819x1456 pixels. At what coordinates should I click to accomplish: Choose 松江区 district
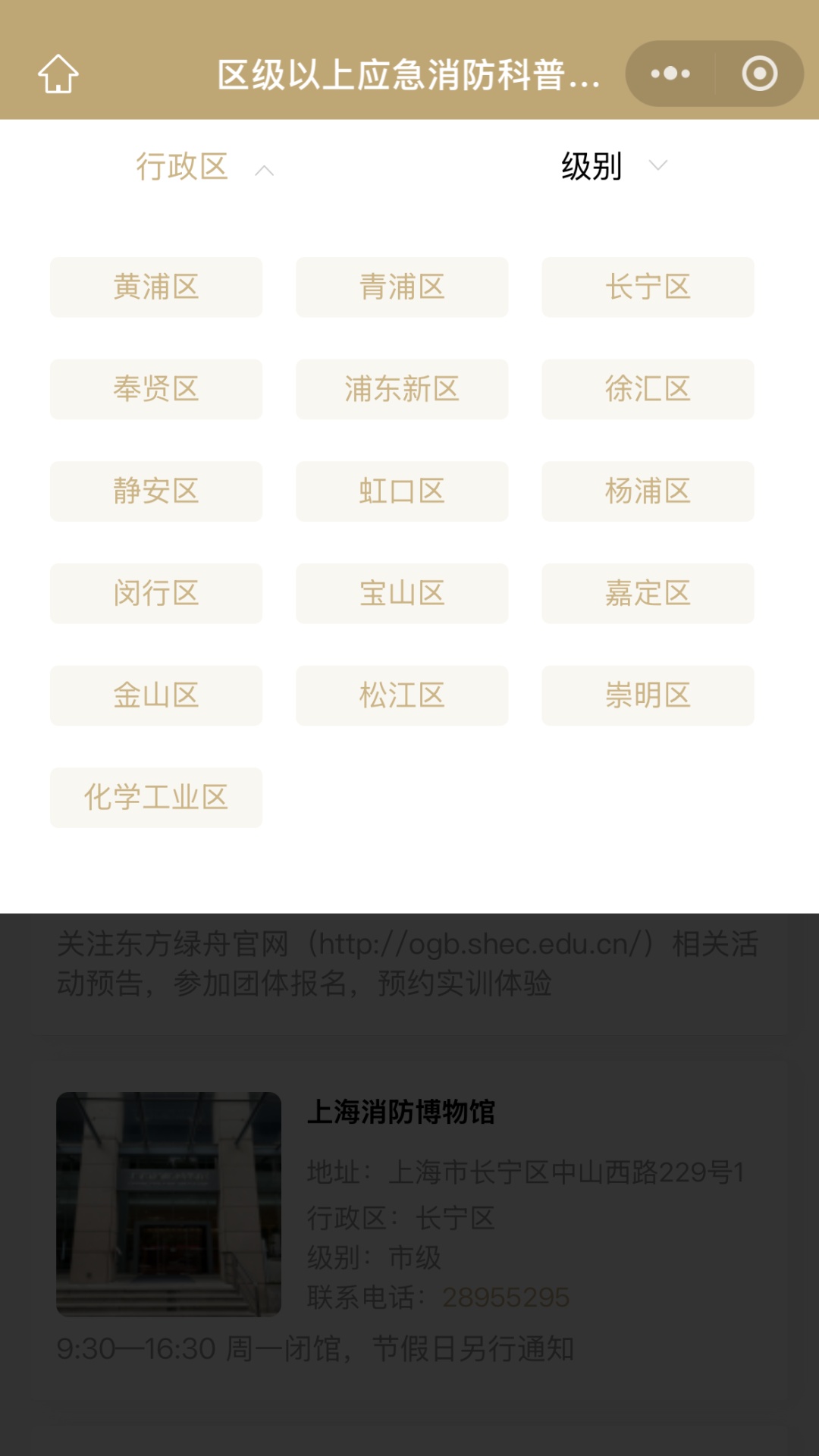402,695
